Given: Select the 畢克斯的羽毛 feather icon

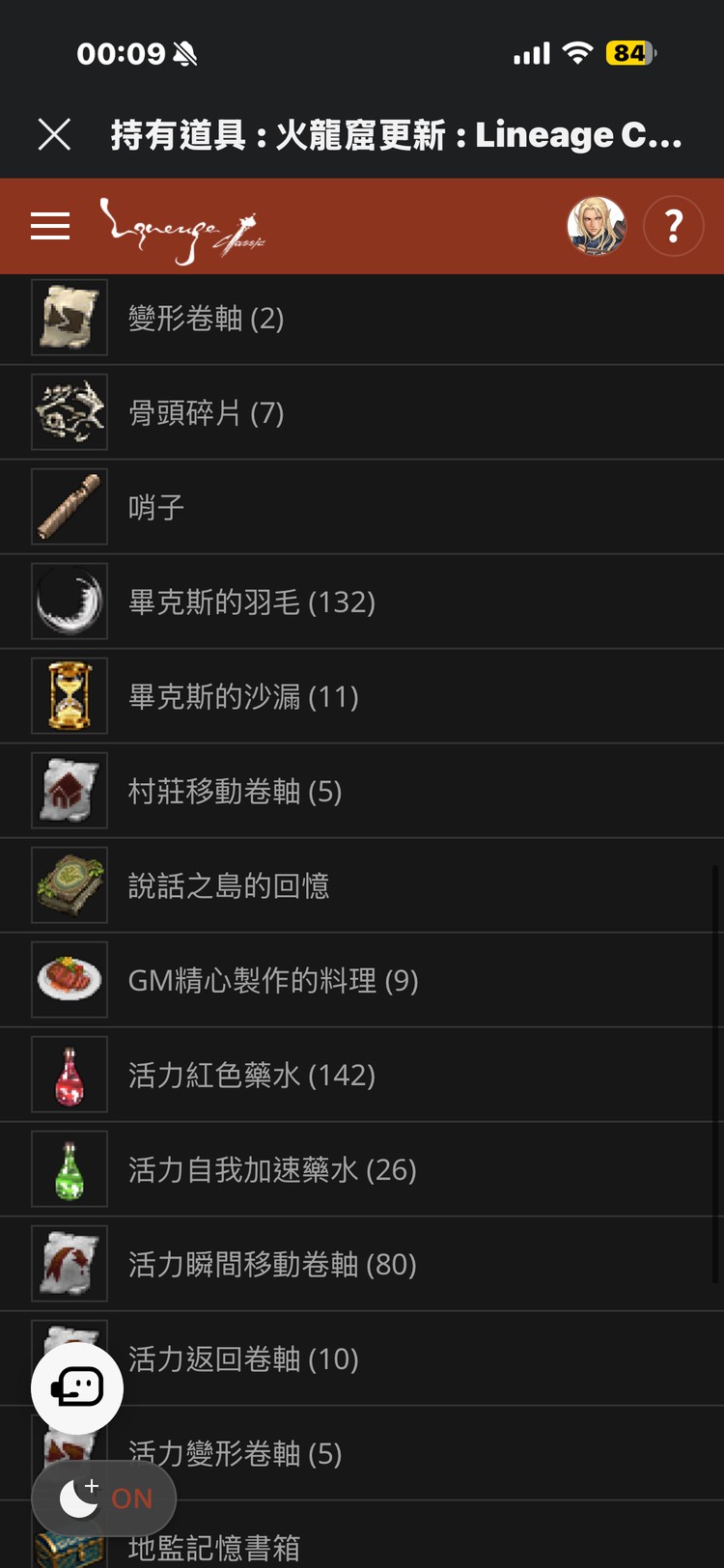Looking at the screenshot, I should tap(69, 601).
